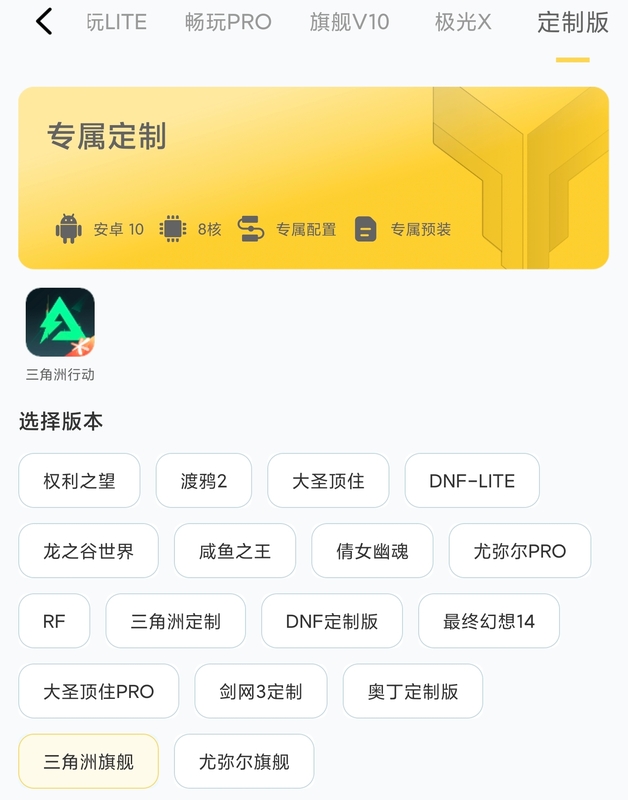
Task: Select 尤弥尔旗舰 version chip
Action: click(x=244, y=761)
